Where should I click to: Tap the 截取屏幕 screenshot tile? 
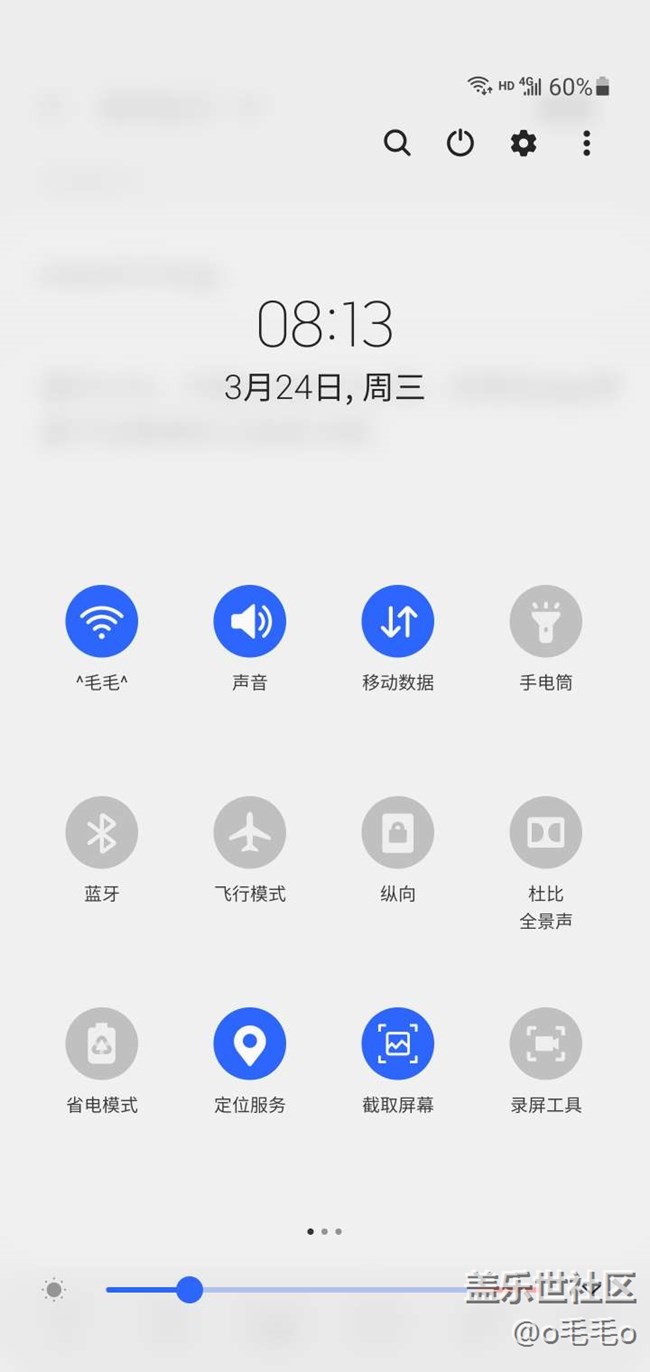pyautogui.click(x=397, y=1043)
